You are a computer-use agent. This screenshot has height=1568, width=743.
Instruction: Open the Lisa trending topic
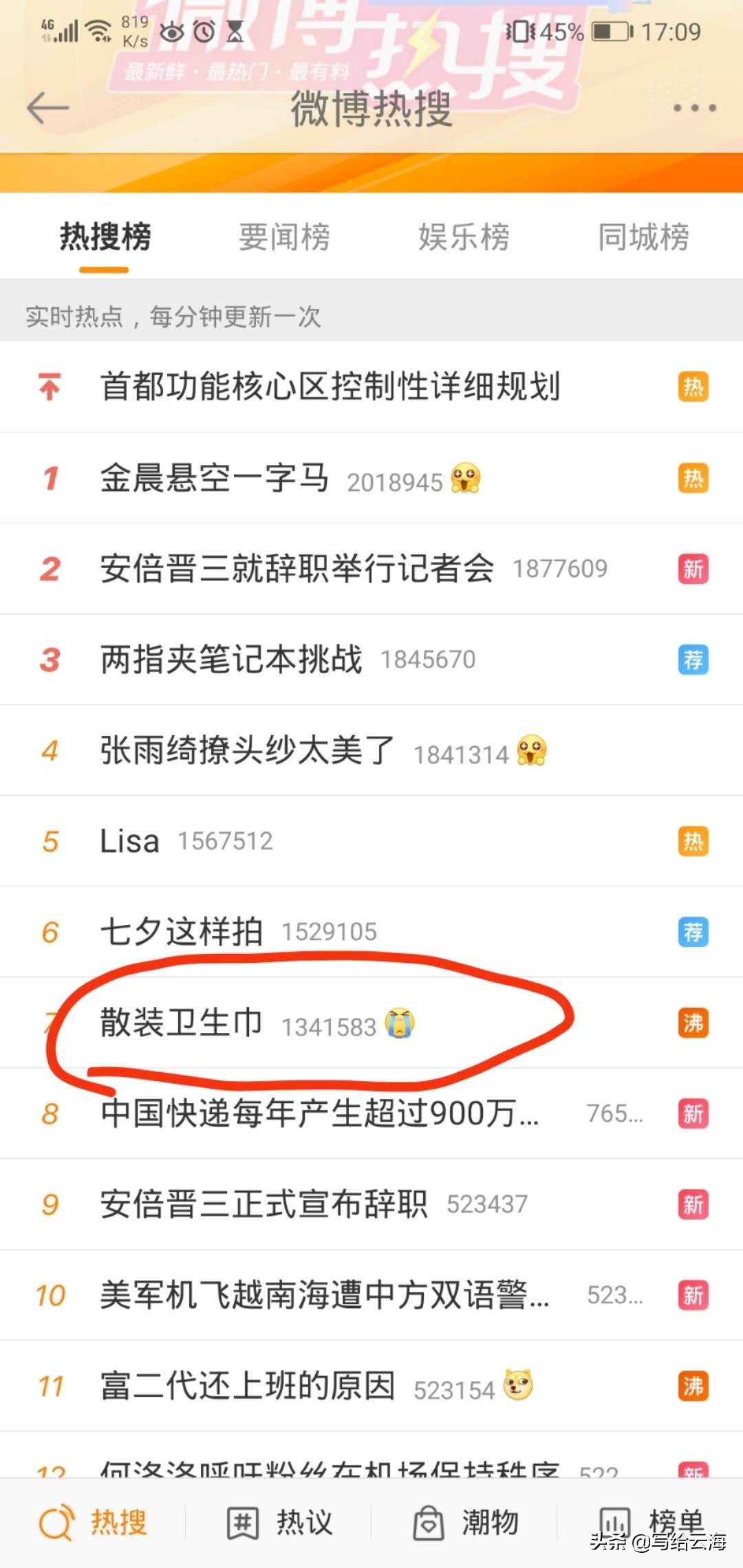pos(131,841)
